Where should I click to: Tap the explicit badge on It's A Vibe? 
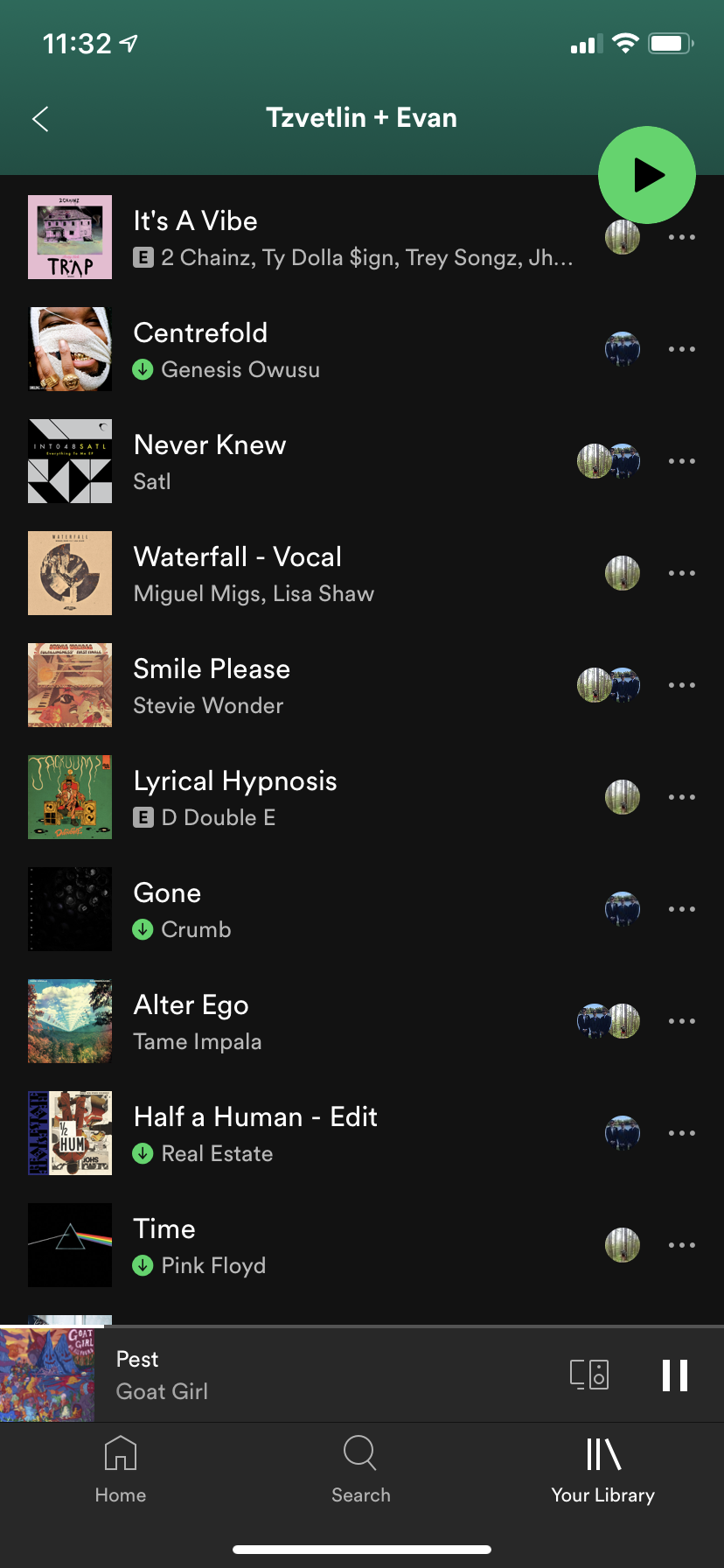(143, 257)
